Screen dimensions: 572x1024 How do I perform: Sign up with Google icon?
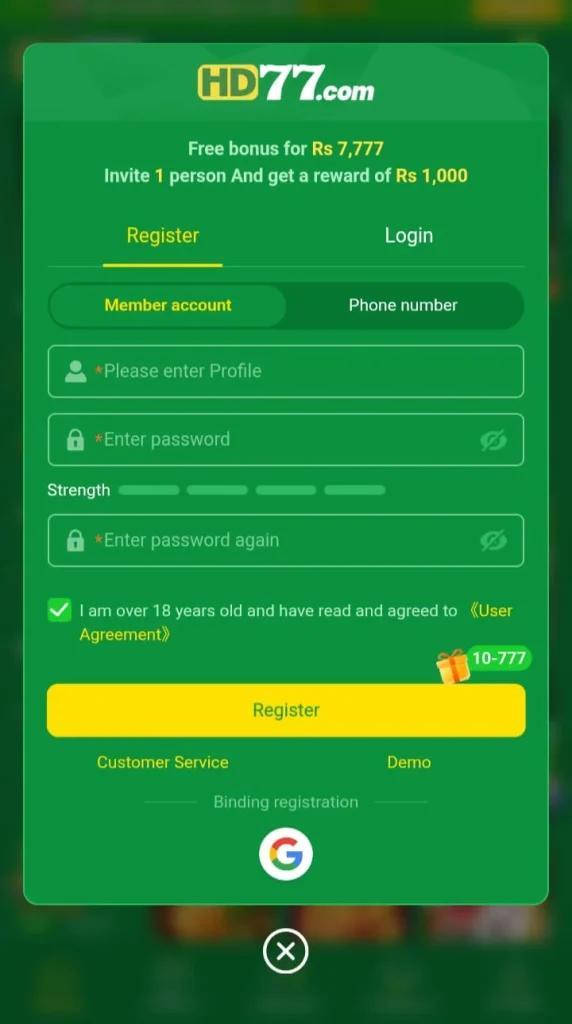(286, 854)
